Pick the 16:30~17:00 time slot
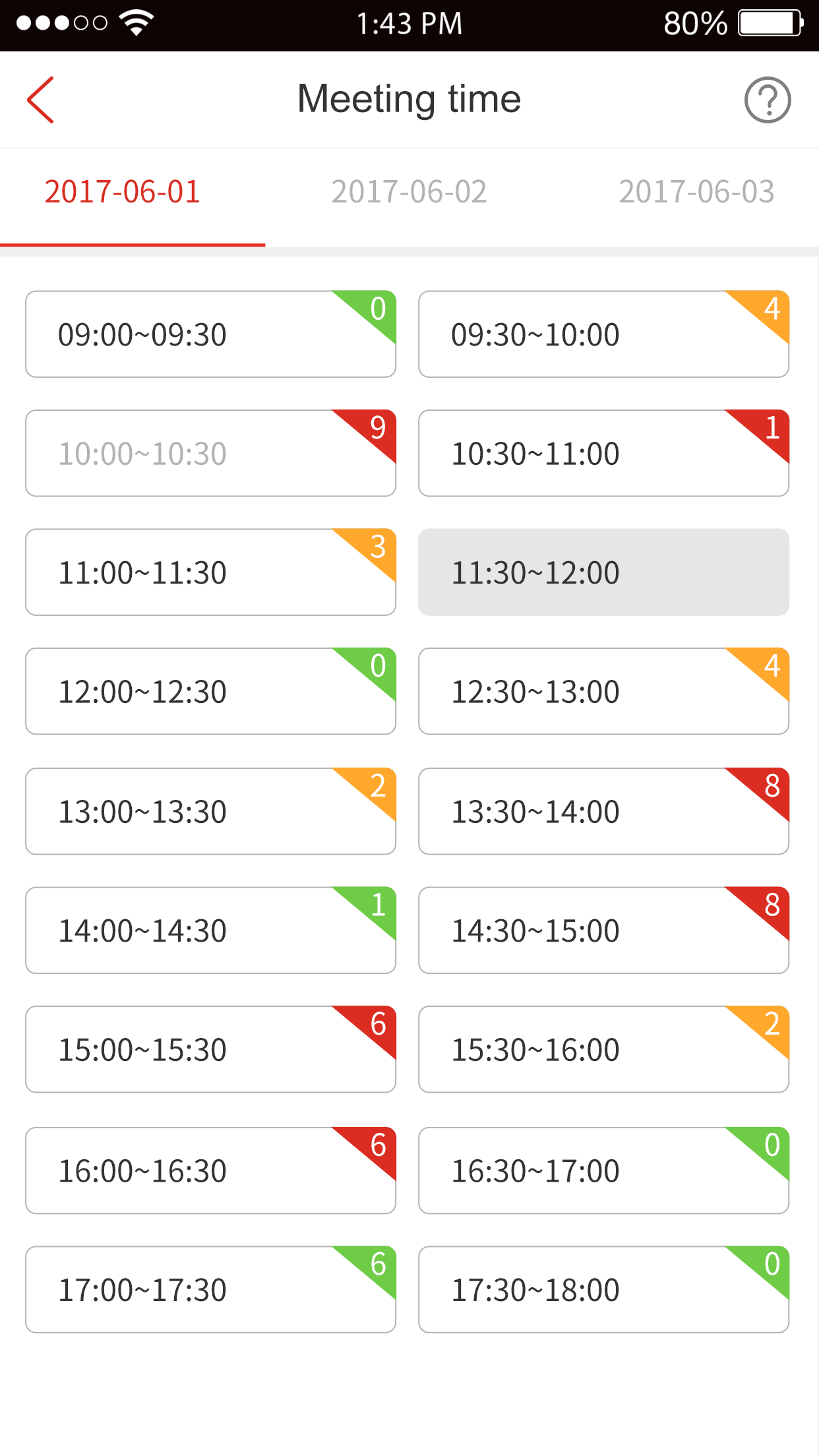The width and height of the screenshot is (819, 1456). (x=603, y=1170)
